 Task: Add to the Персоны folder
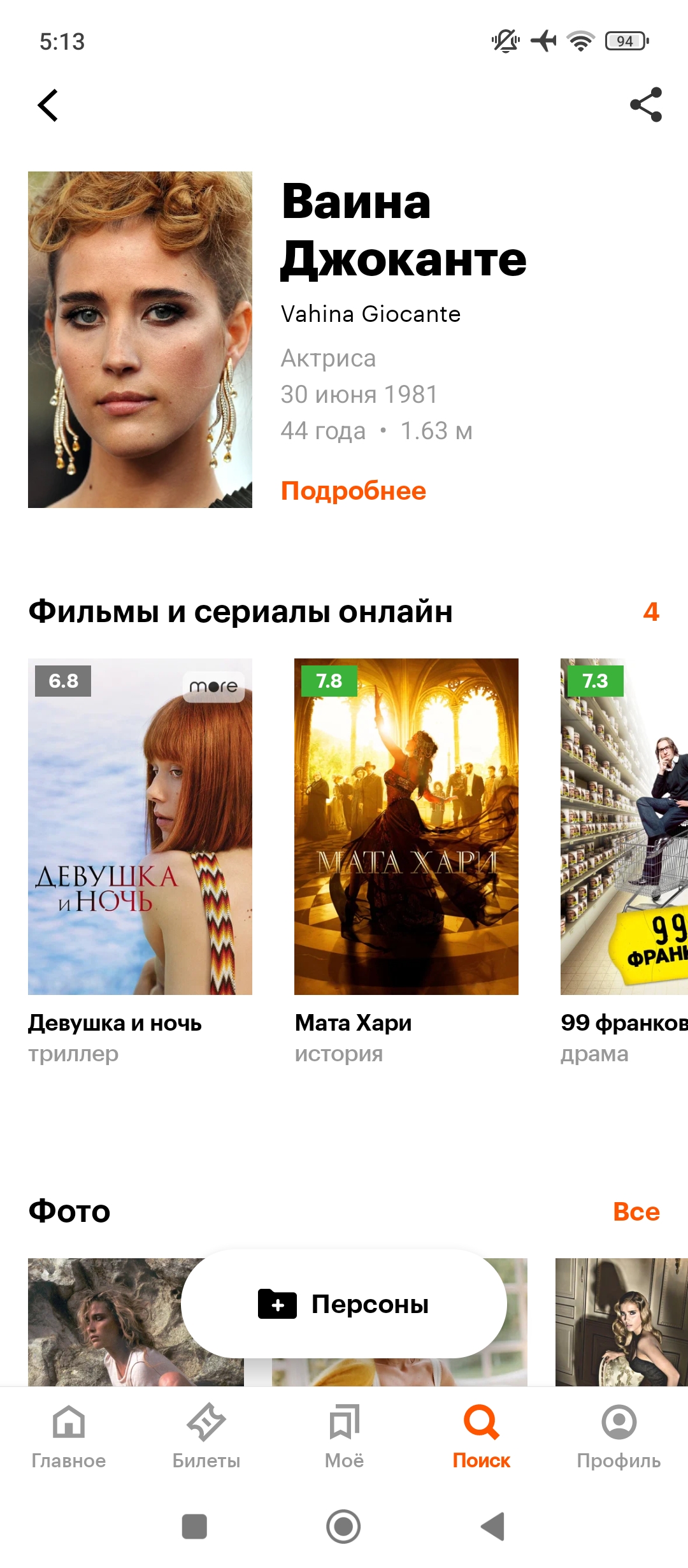(x=344, y=1304)
